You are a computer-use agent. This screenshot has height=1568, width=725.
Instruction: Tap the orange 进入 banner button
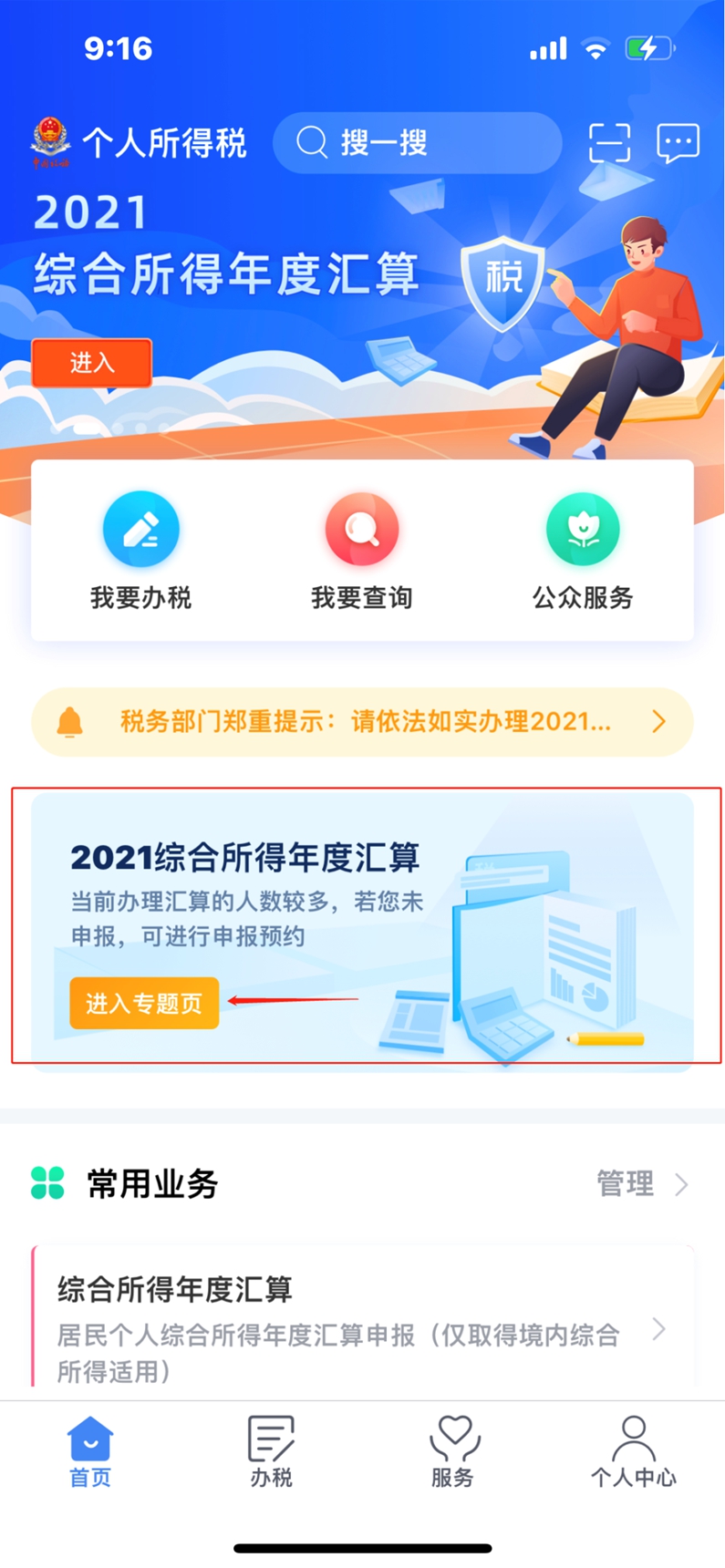point(91,363)
